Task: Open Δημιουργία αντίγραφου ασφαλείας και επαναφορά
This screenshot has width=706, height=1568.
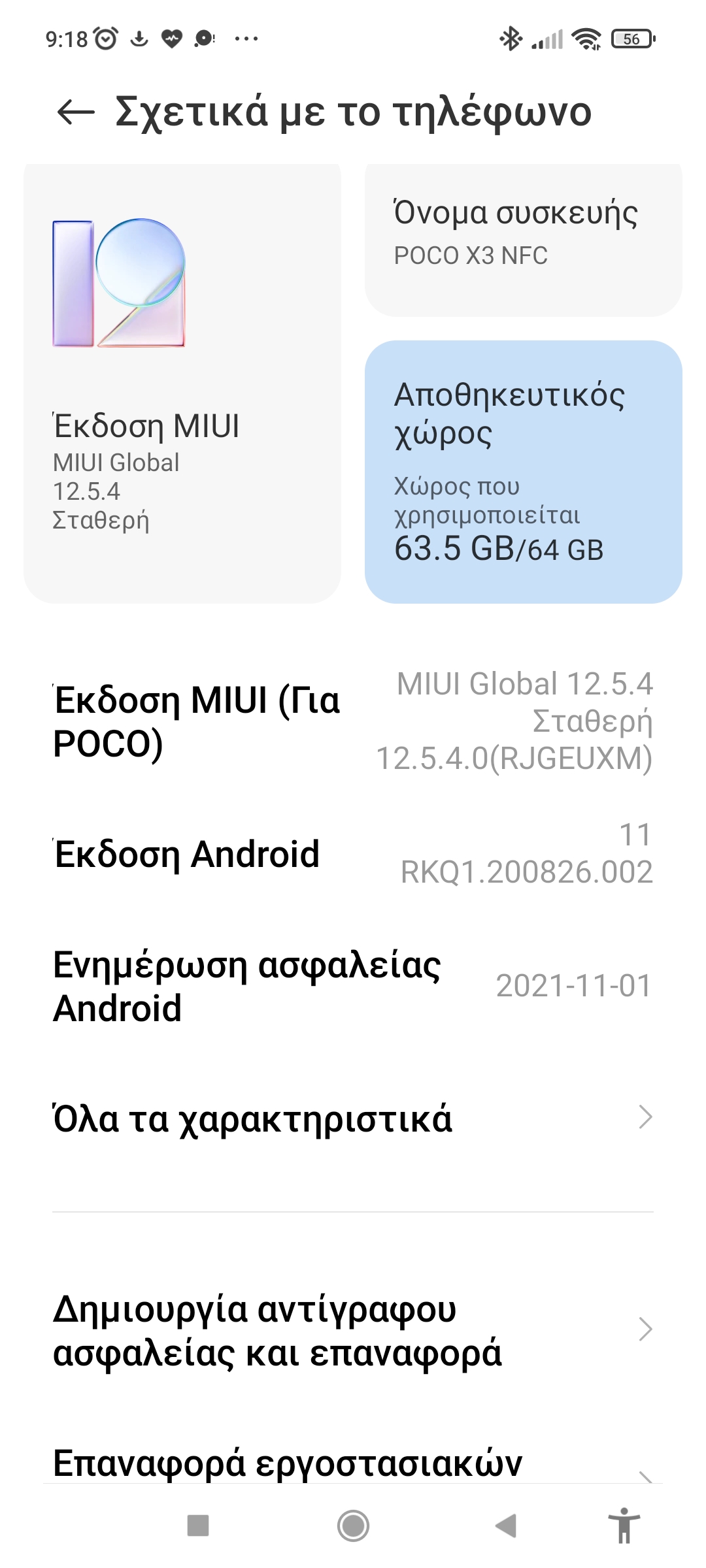Action: click(x=353, y=1330)
